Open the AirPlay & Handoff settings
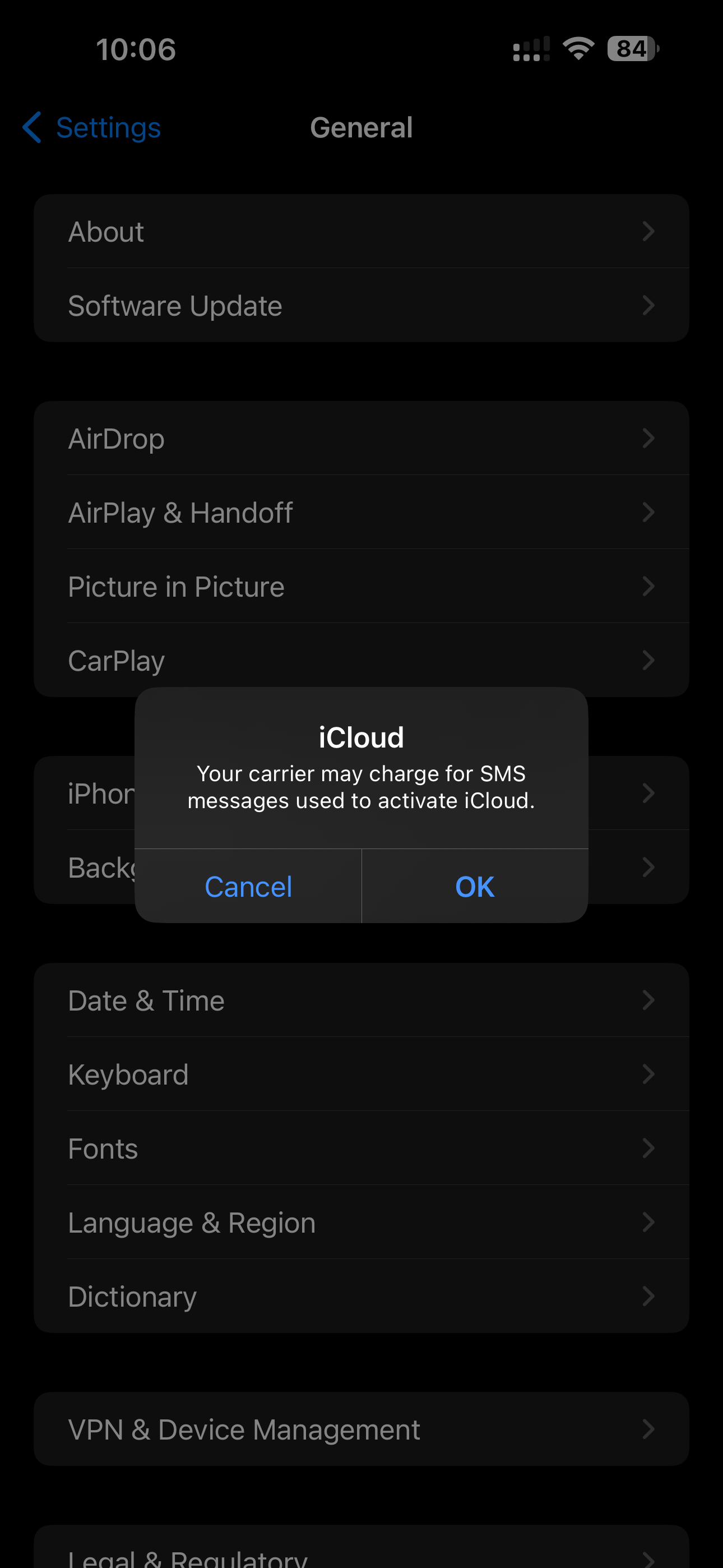This screenshot has width=723, height=1568. coord(361,512)
